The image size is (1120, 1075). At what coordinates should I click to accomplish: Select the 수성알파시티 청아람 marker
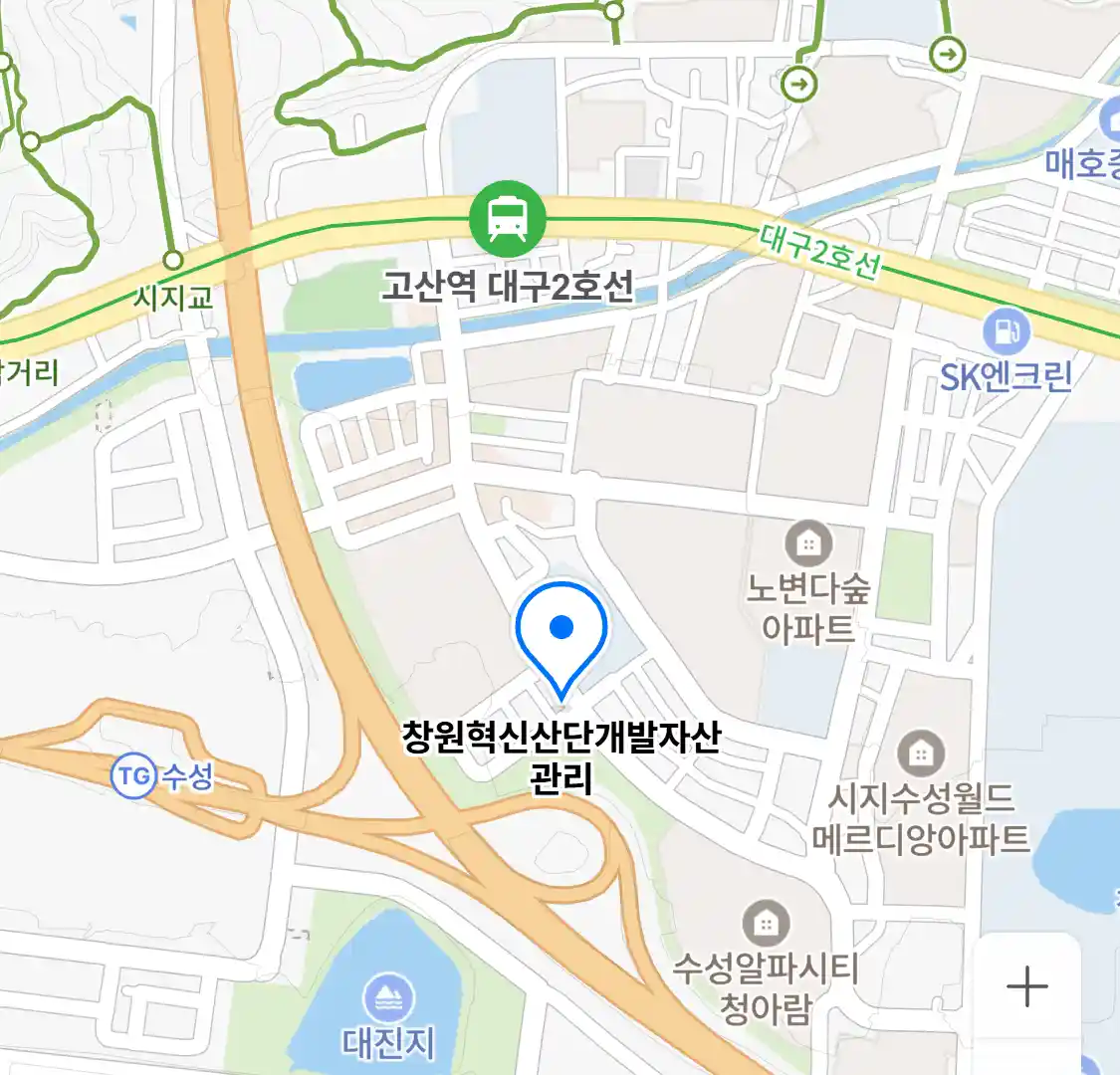coord(765,926)
